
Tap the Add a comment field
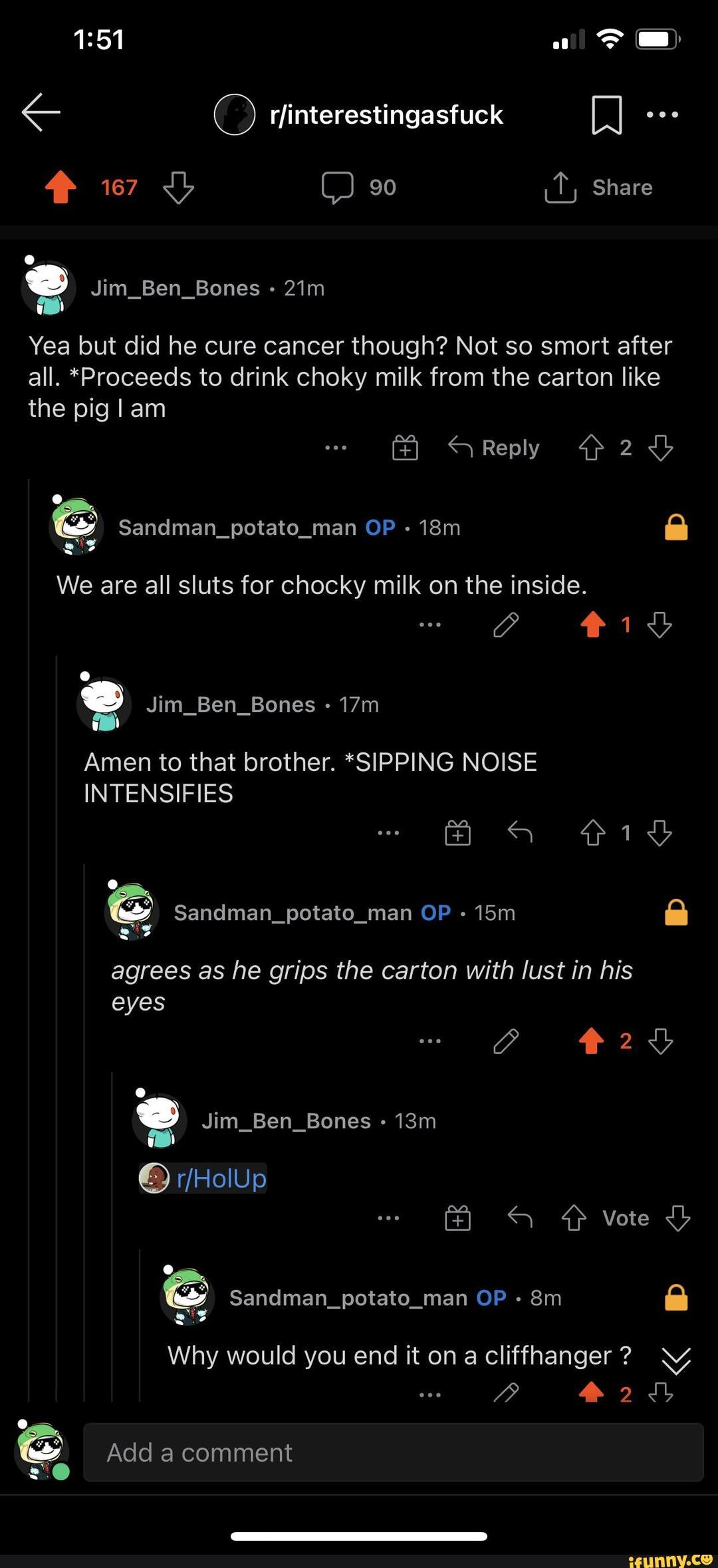pyautogui.click(x=392, y=1452)
